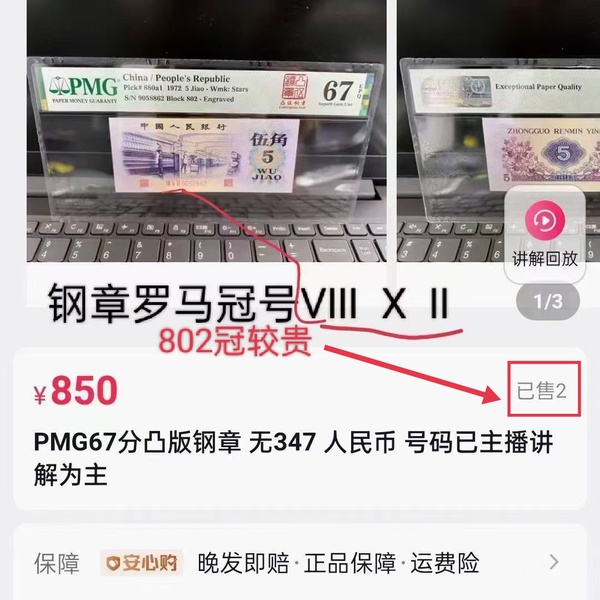Screen dimensions: 600x600
Task: Open the 保障 安心购 guarantee details row
Action: [300, 563]
